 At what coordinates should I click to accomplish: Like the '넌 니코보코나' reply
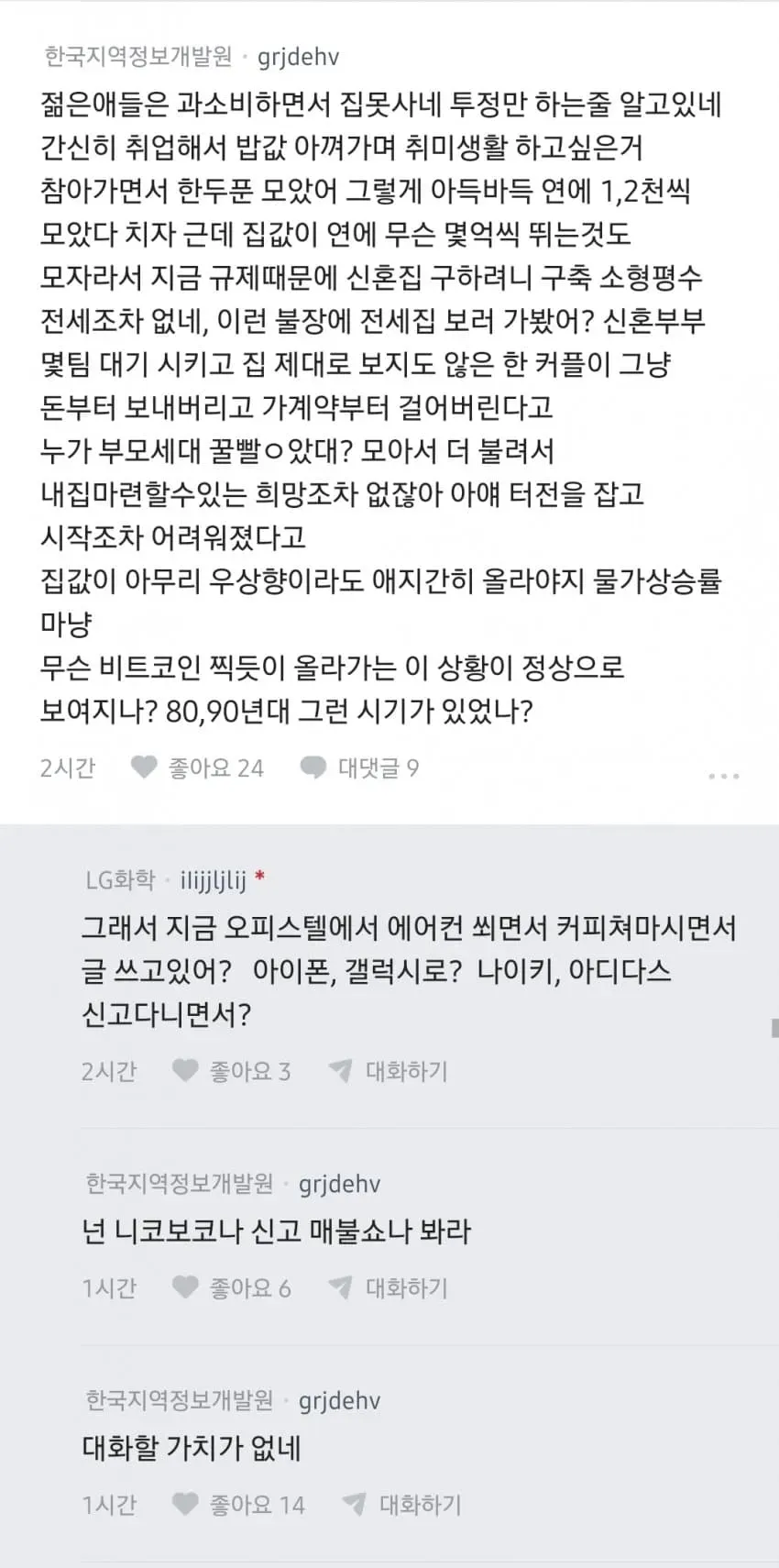(231, 1287)
